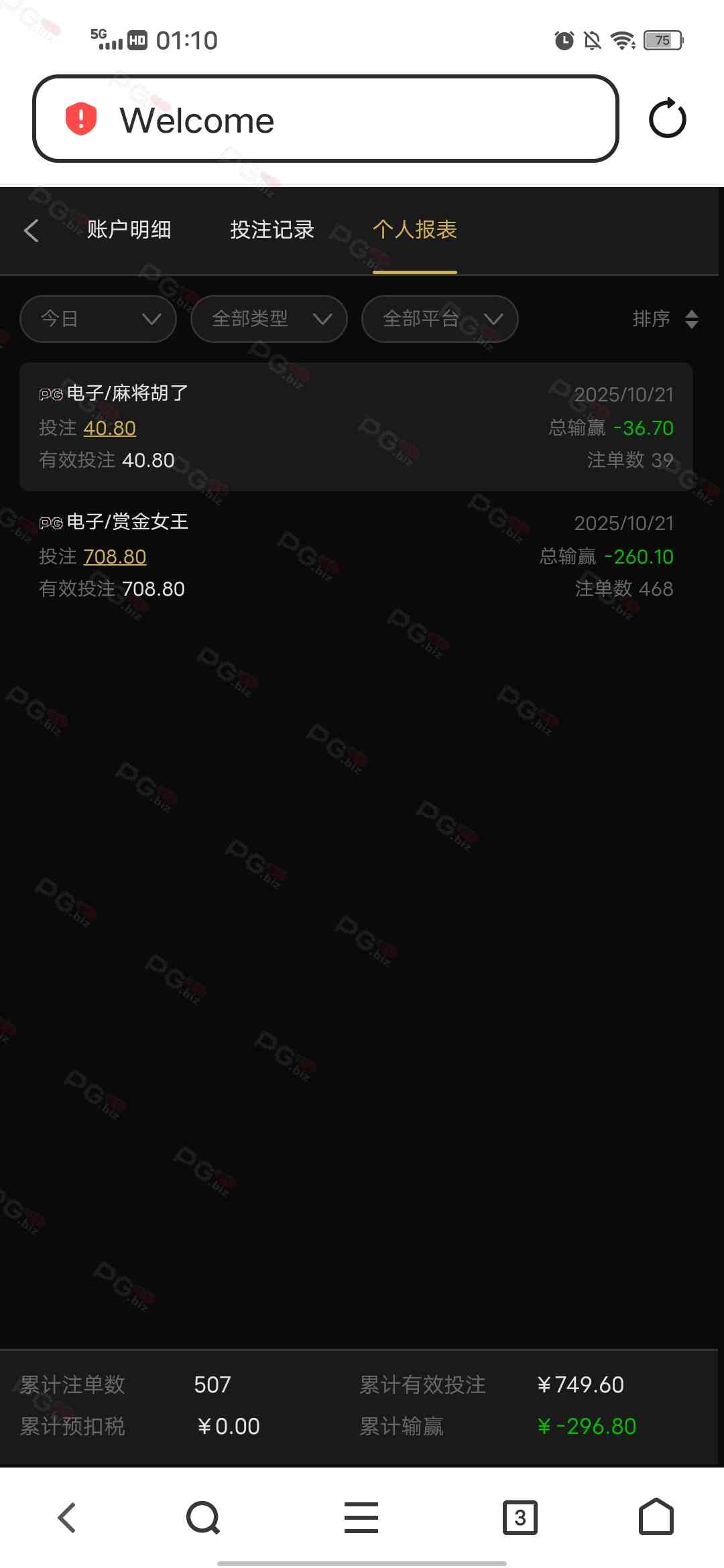Viewport: 724px width, 1568px height.
Task: View the 3 open browser tabs
Action: point(520,1518)
